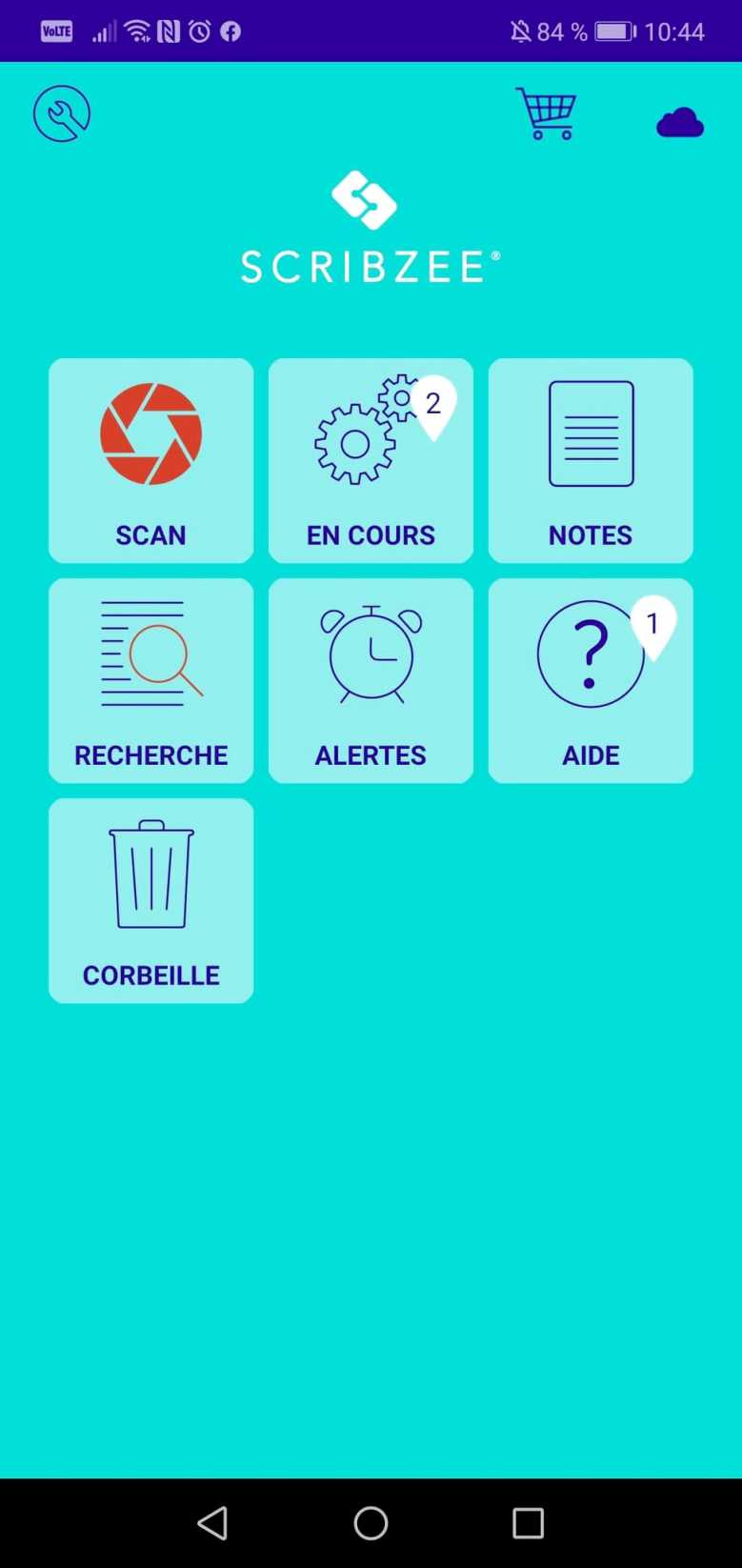Start a new scan
Image resolution: width=742 pixels, height=1568 pixels.
(151, 460)
